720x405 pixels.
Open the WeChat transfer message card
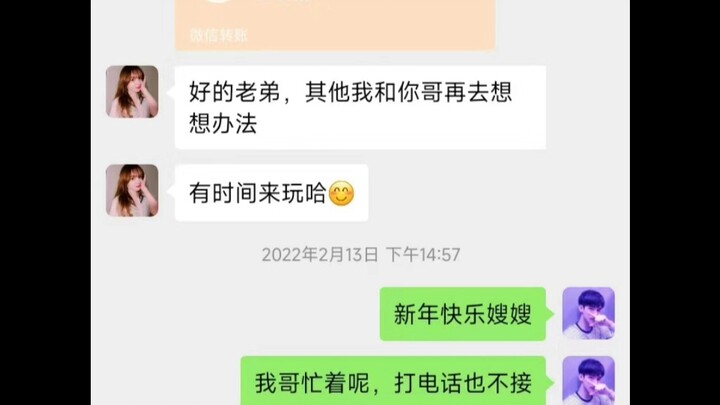pyautogui.click(x=334, y=22)
